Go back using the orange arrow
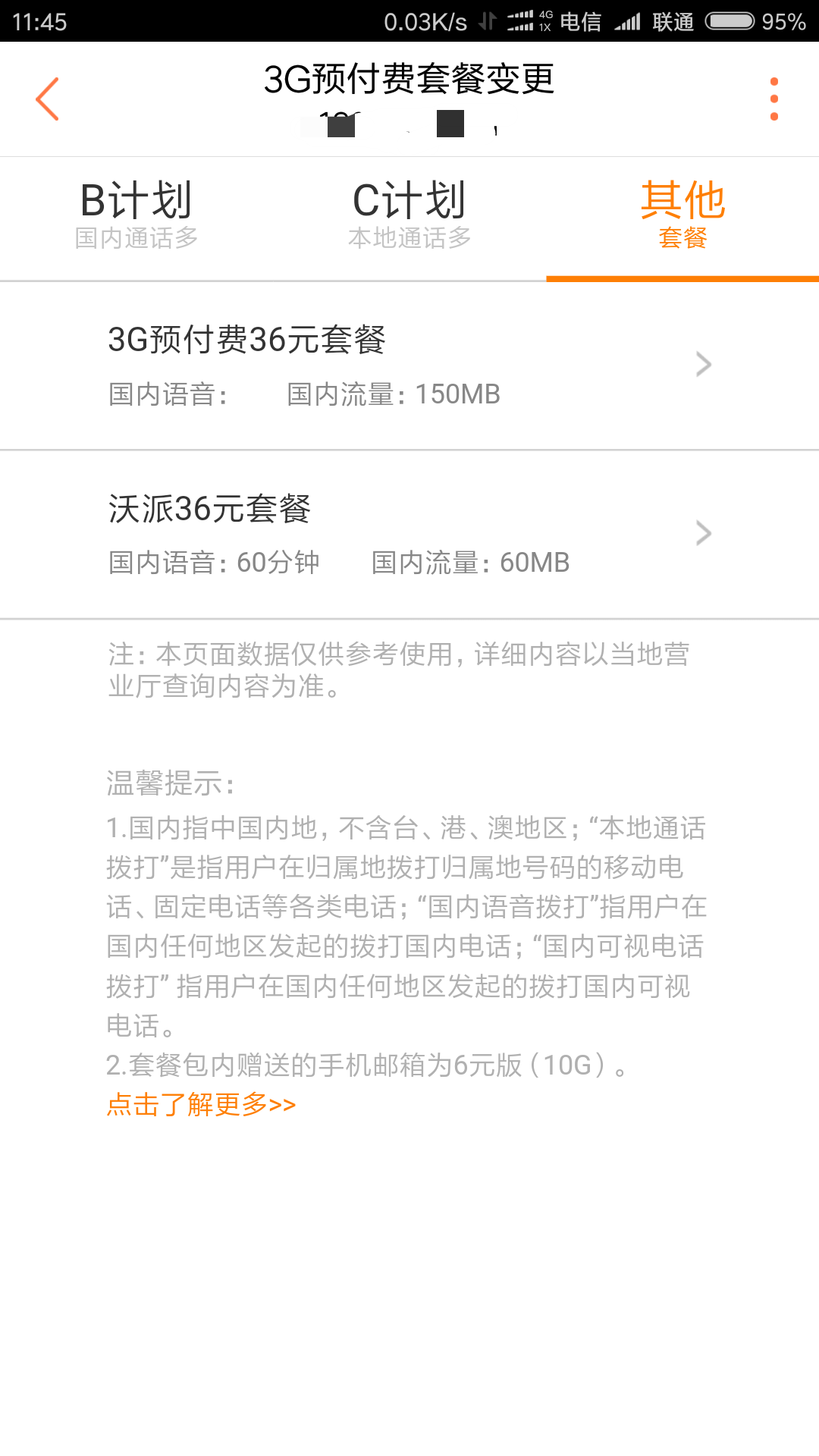Viewport: 819px width, 1456px height. (47, 99)
